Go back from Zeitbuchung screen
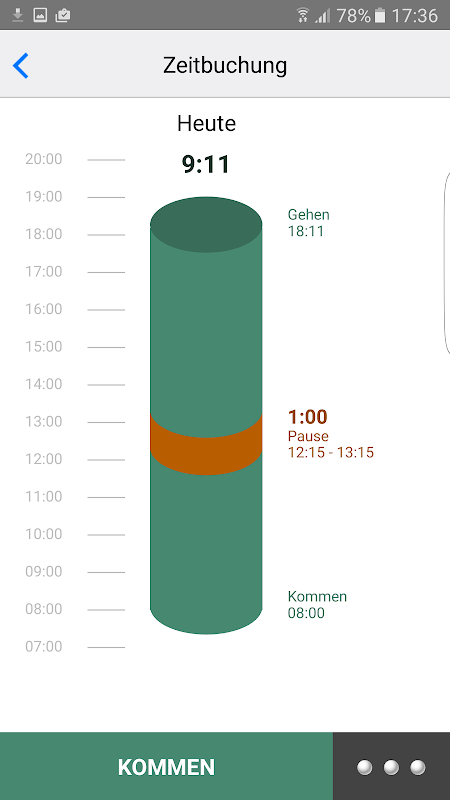This screenshot has width=450, height=800. click(21, 65)
